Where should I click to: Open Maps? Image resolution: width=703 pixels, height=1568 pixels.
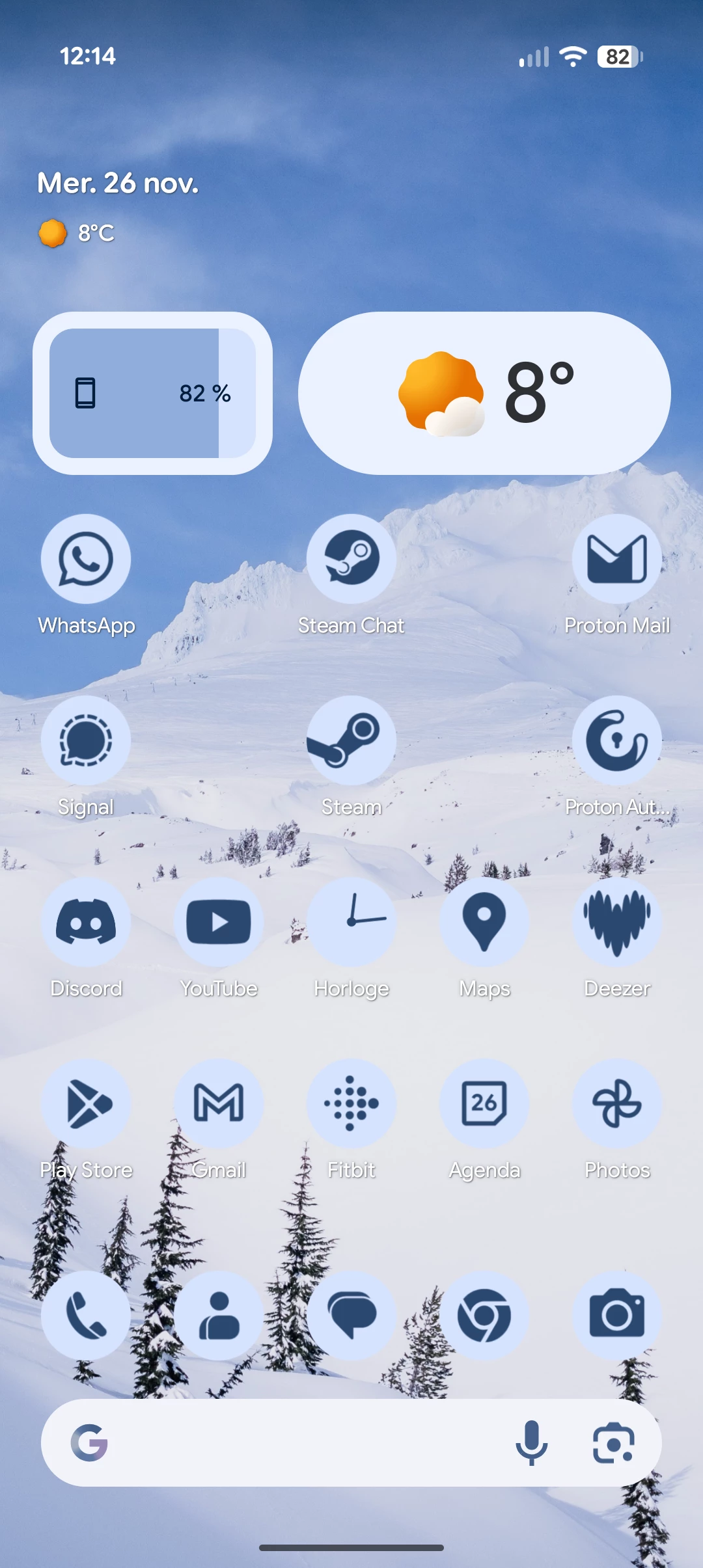click(x=484, y=922)
